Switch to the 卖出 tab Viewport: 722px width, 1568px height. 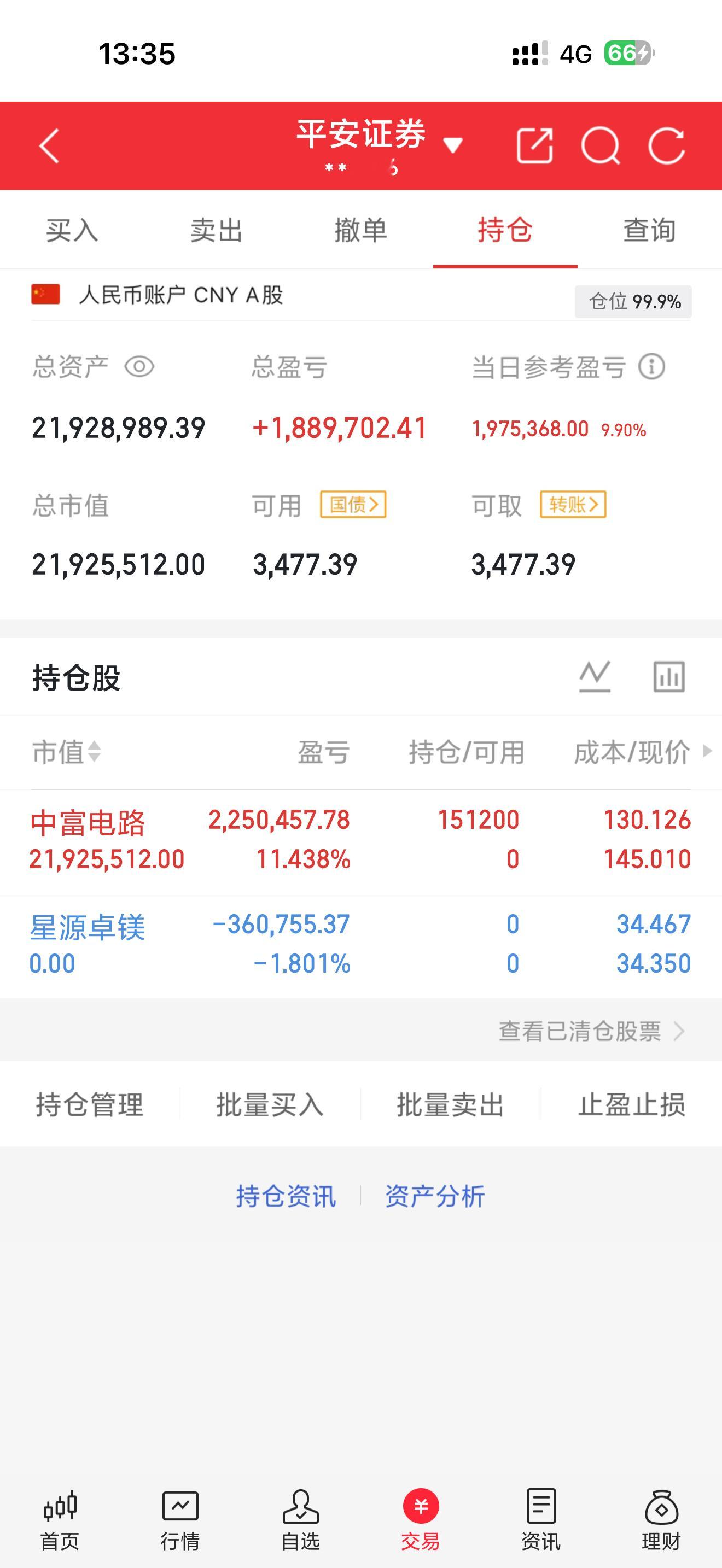tap(216, 230)
